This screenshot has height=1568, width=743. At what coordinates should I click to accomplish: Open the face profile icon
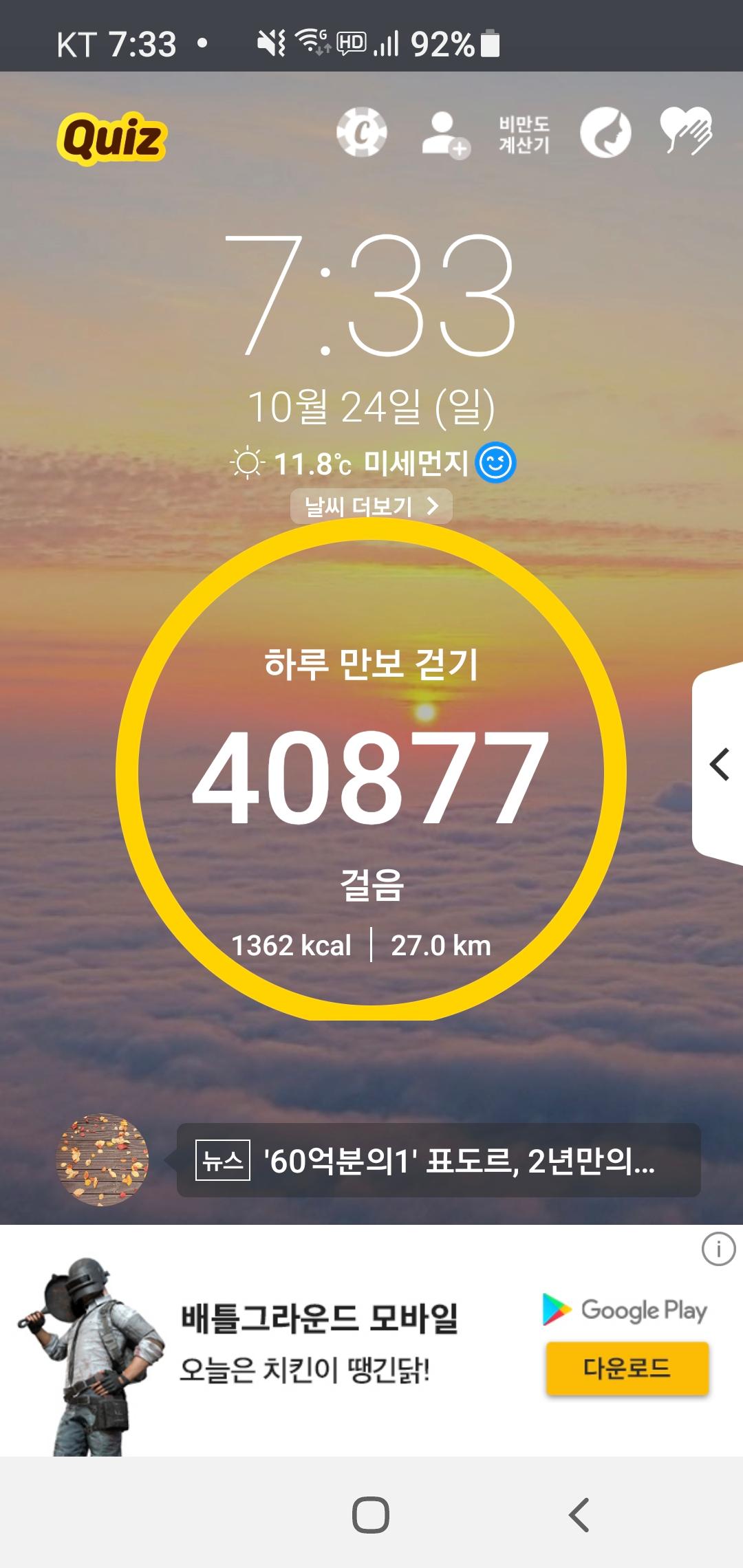pyautogui.click(x=605, y=133)
